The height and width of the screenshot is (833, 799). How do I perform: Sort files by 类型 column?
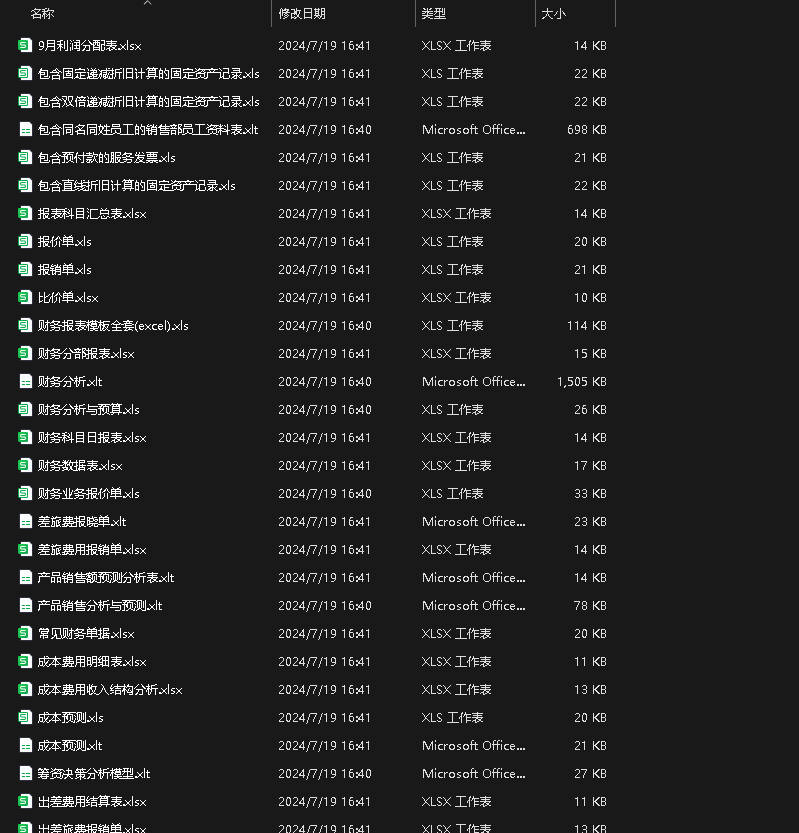click(433, 14)
